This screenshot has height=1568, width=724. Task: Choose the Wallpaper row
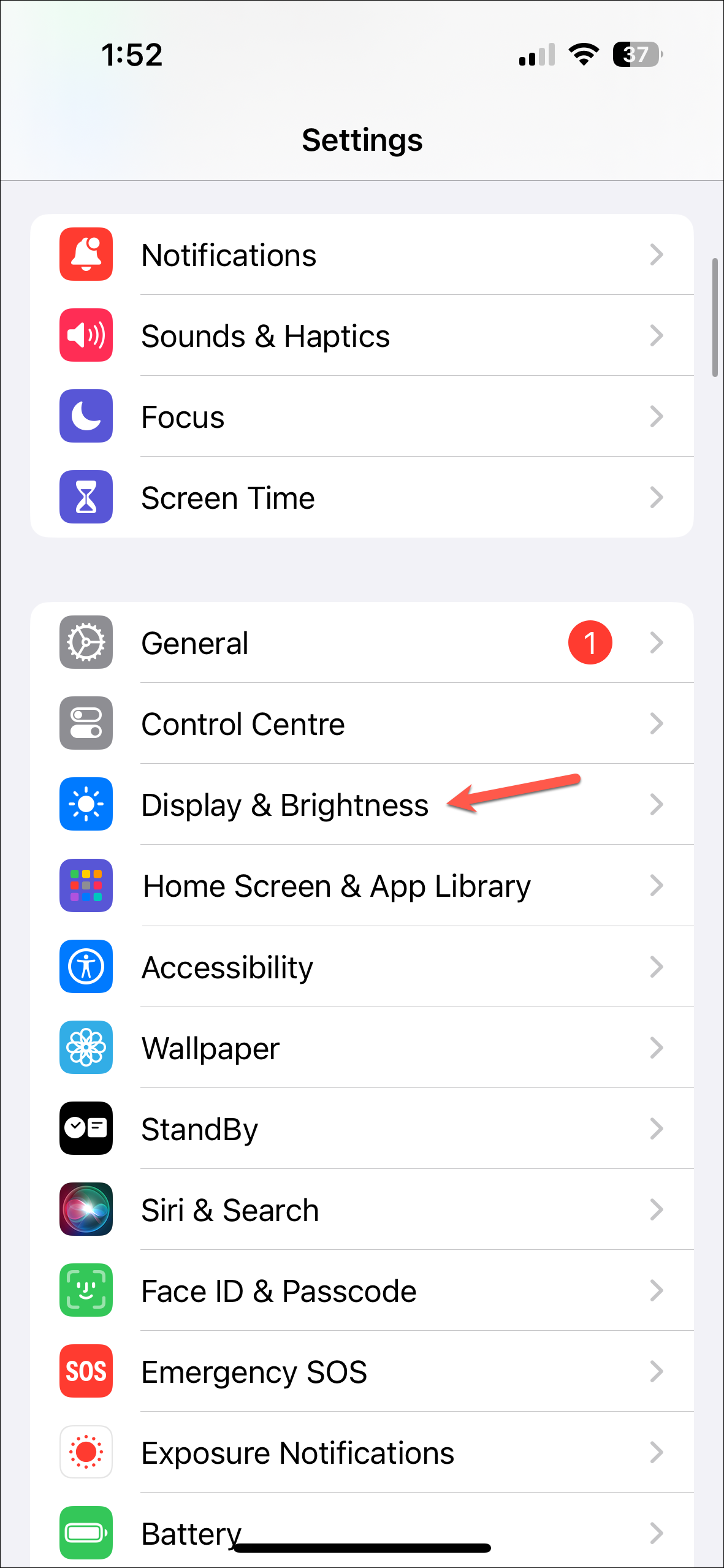362,1048
